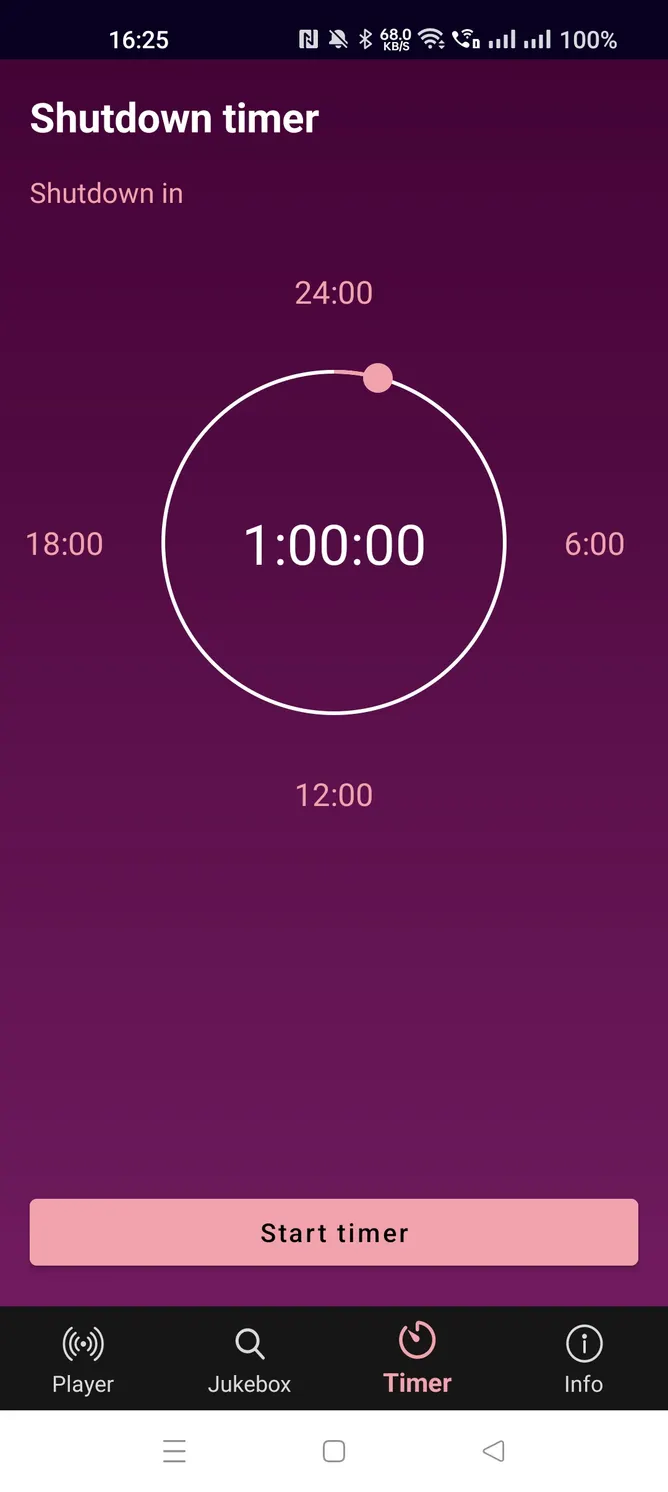Open recent apps from the navigation bar
Screen dimensions: 668x1492
[x=174, y=1451]
